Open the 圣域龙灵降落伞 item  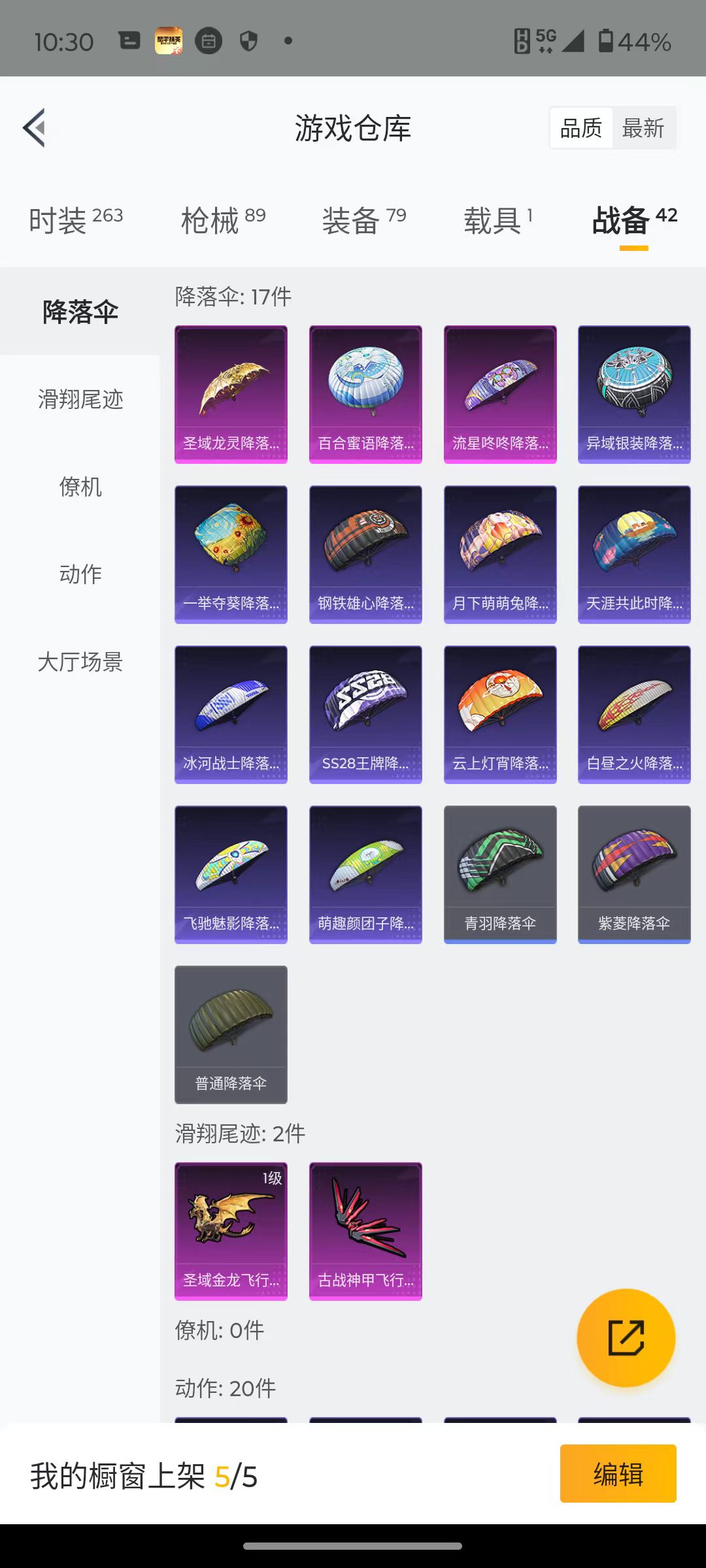coord(231,395)
